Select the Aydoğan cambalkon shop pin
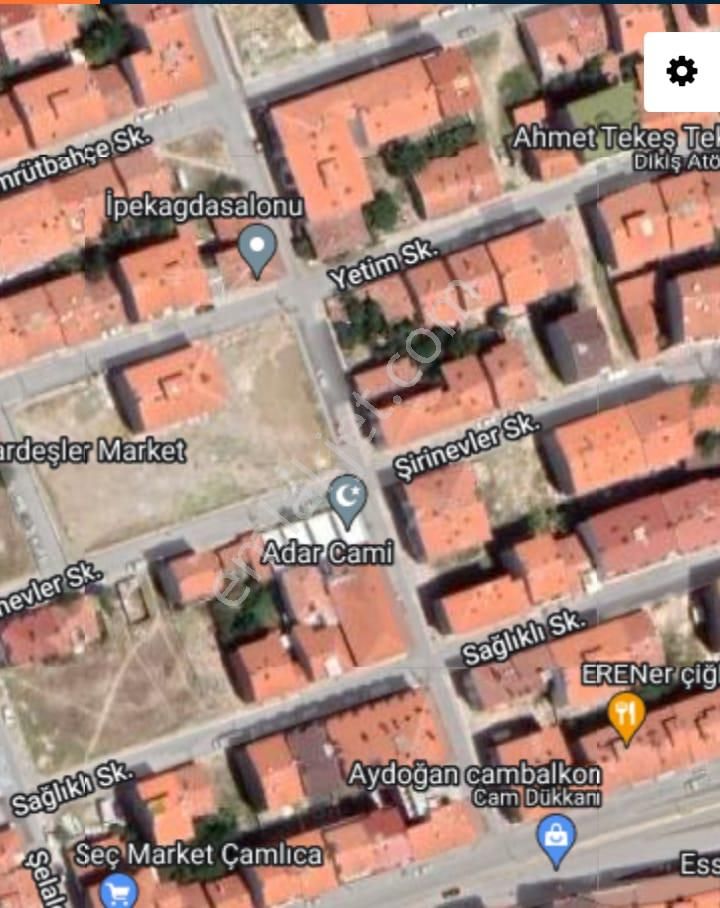Image resolution: width=720 pixels, height=908 pixels. click(x=555, y=838)
